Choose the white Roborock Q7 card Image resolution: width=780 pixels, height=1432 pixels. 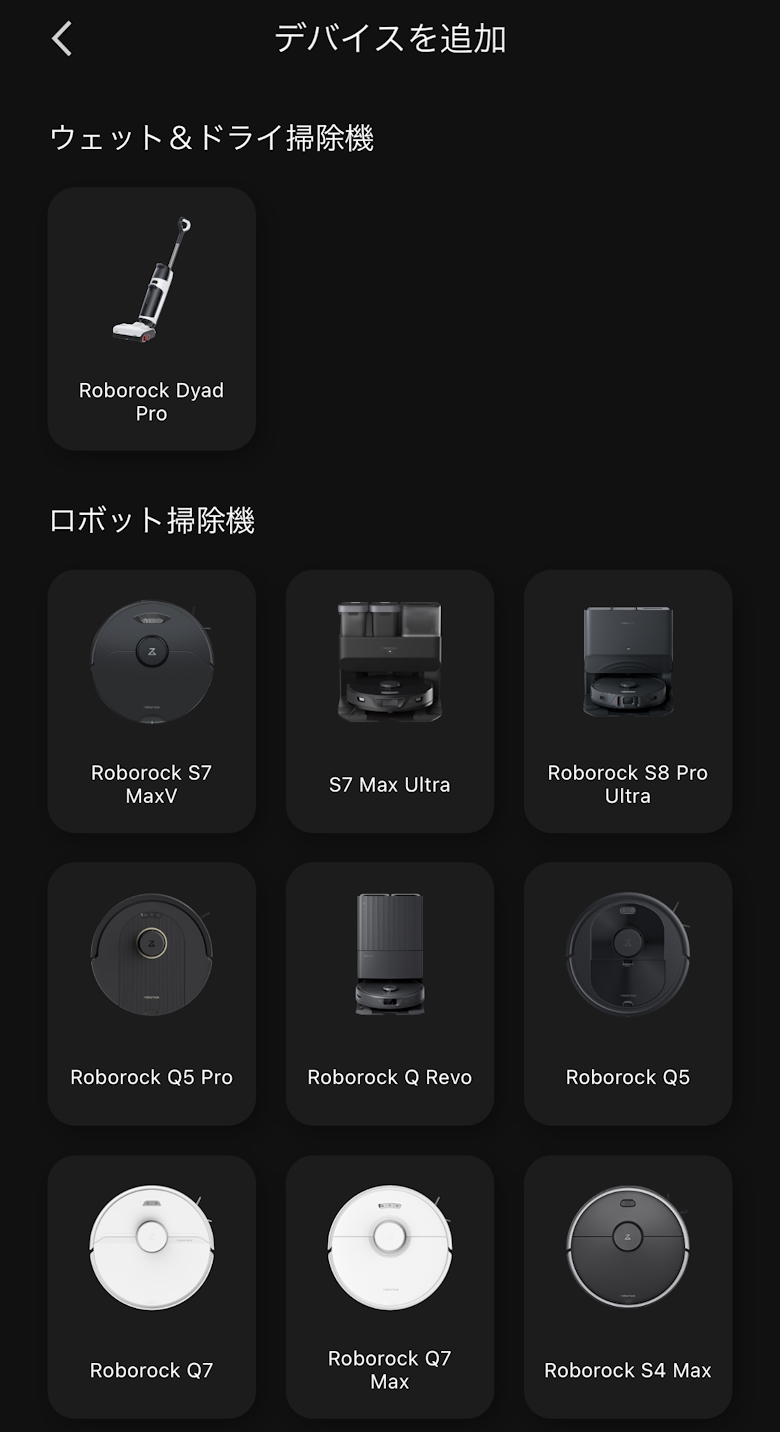[x=152, y=1286]
